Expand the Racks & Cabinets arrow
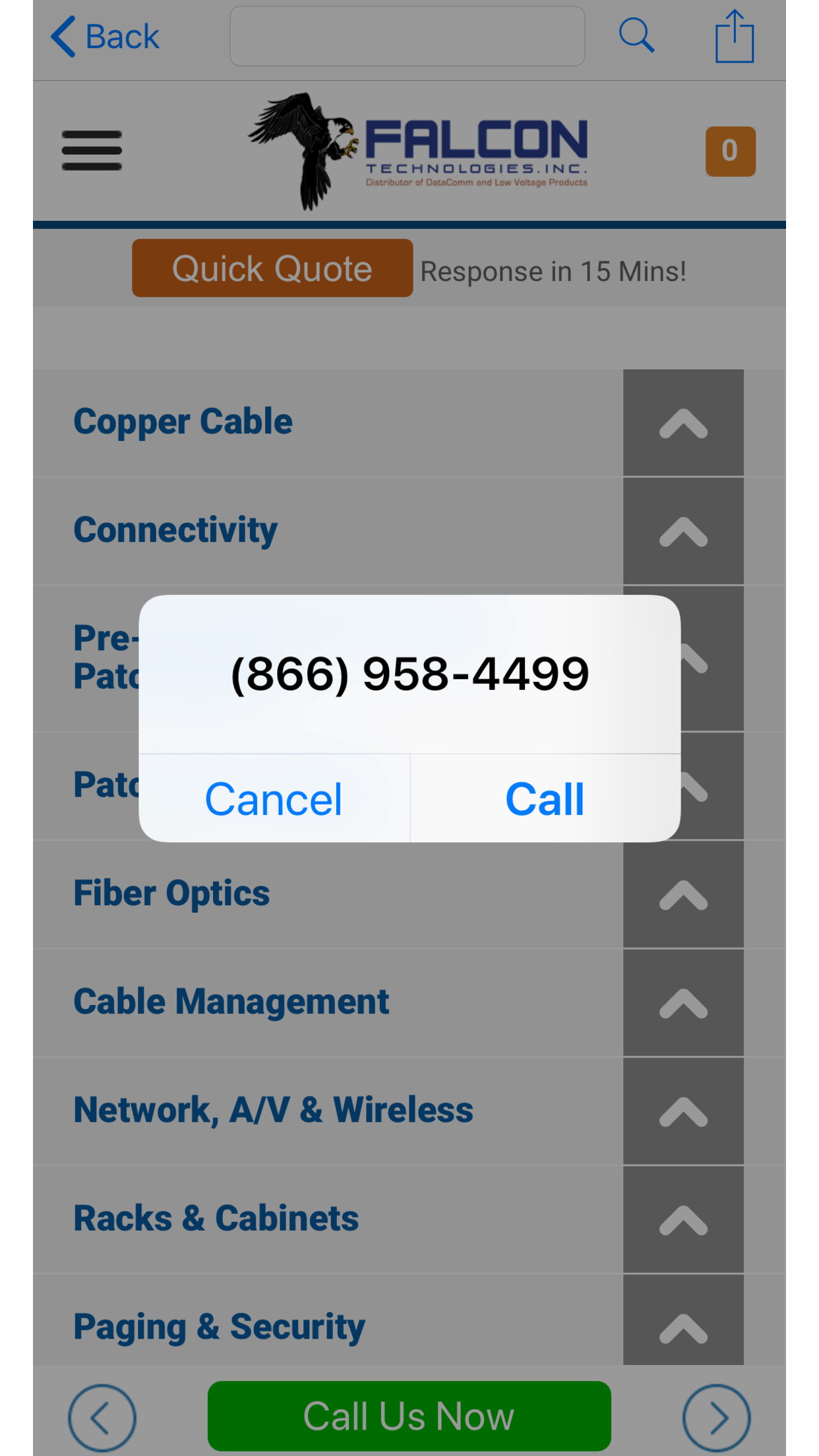819x1456 pixels. pyautogui.click(x=683, y=1220)
